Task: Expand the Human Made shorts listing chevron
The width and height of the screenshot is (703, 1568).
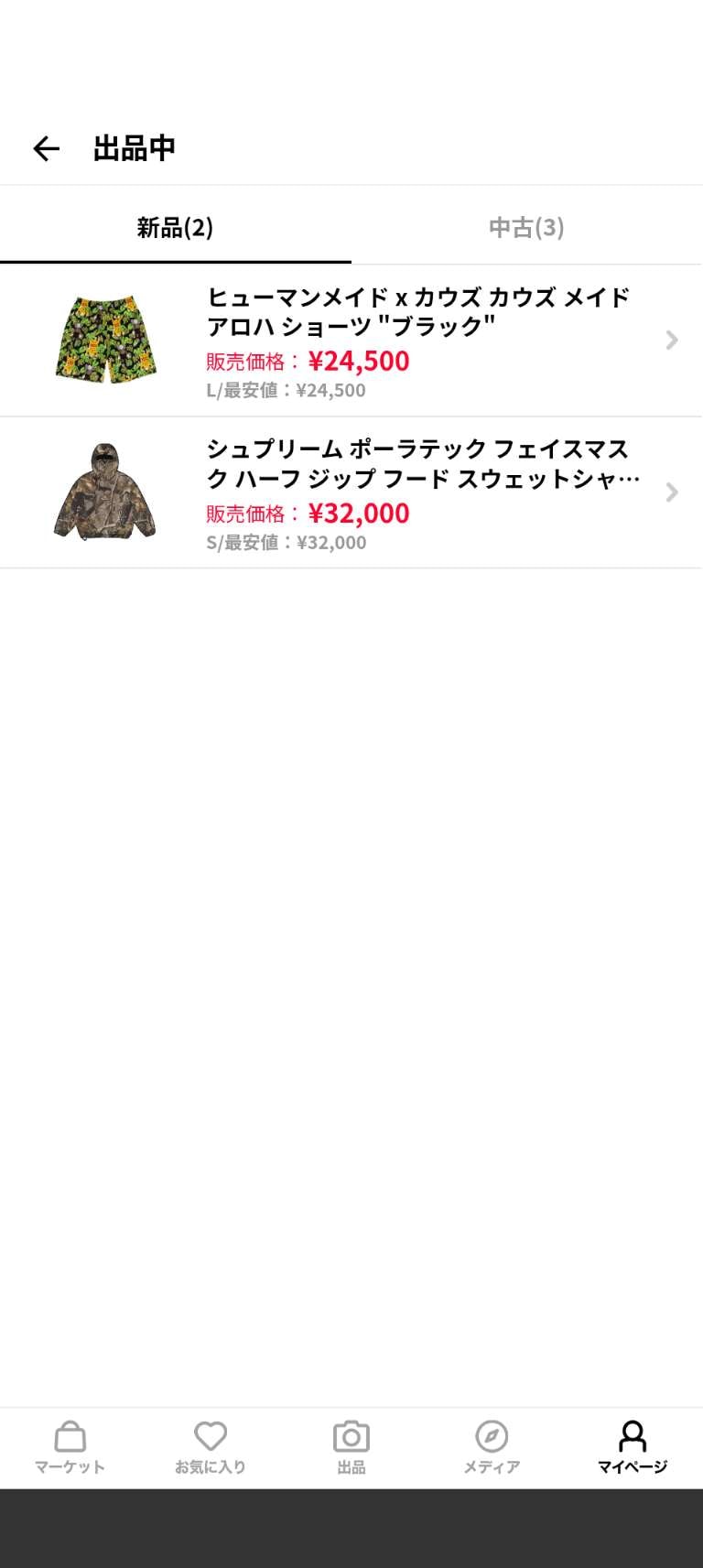Action: coord(671,341)
